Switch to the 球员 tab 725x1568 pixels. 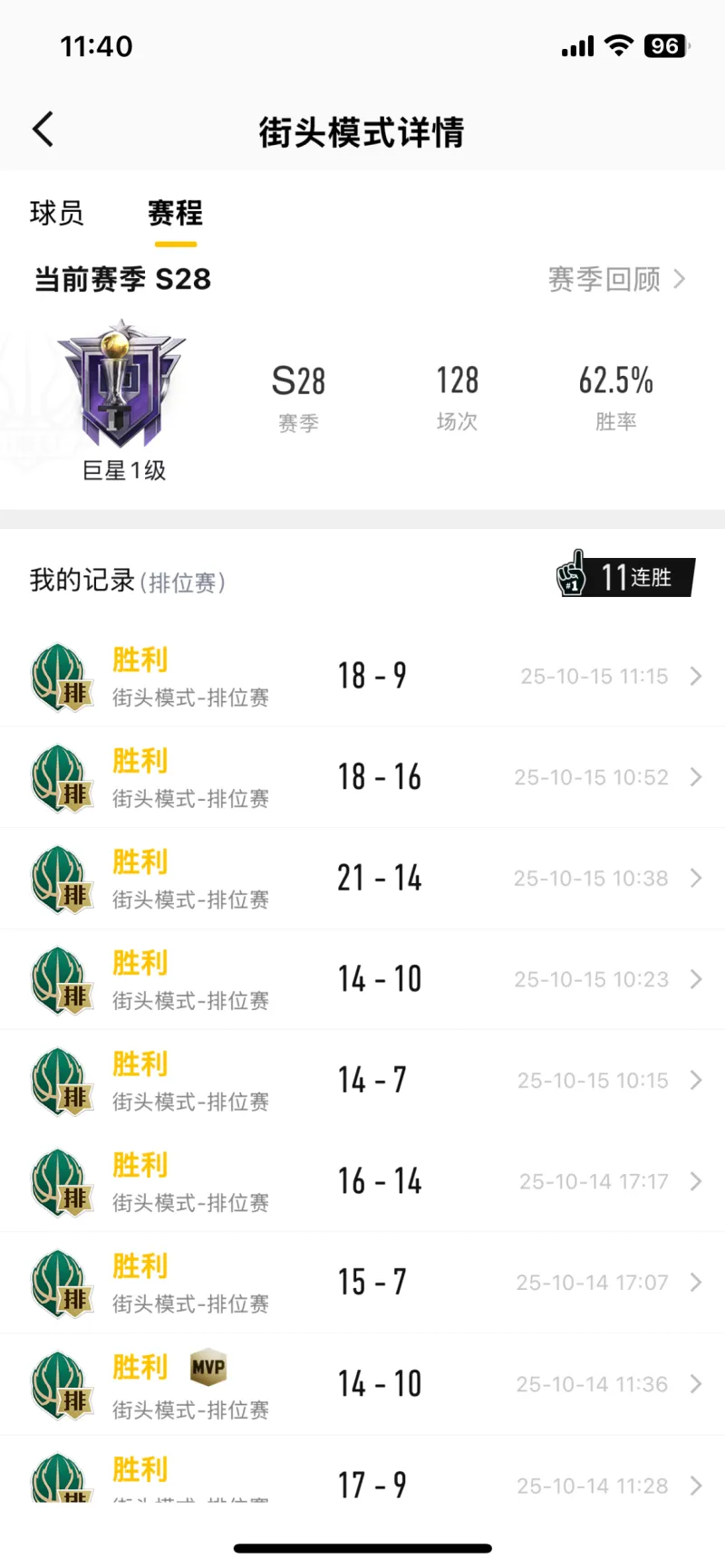point(56,214)
